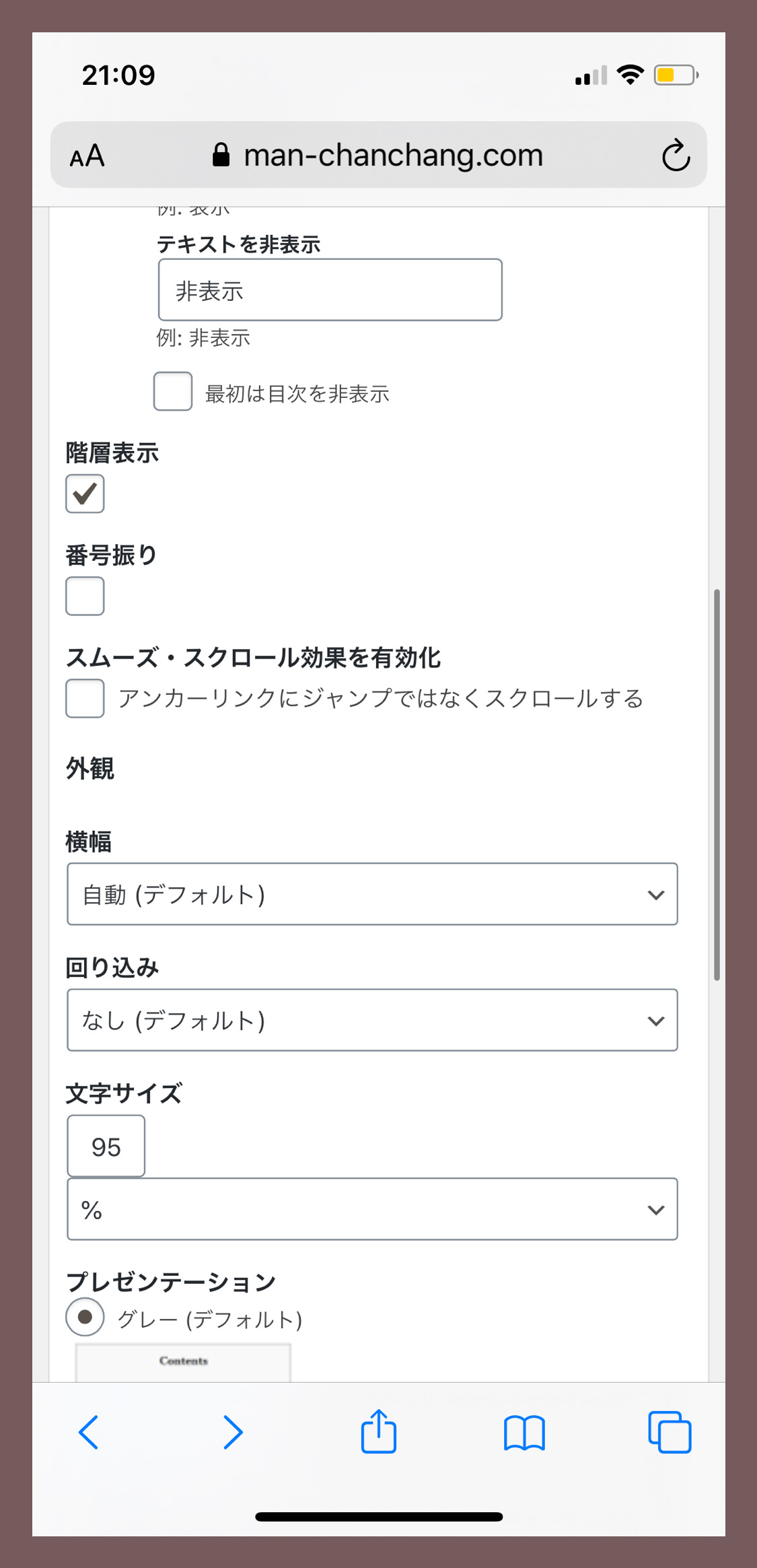Tap the 文字サイズ number field
This screenshot has width=757, height=1568.
106,1146
